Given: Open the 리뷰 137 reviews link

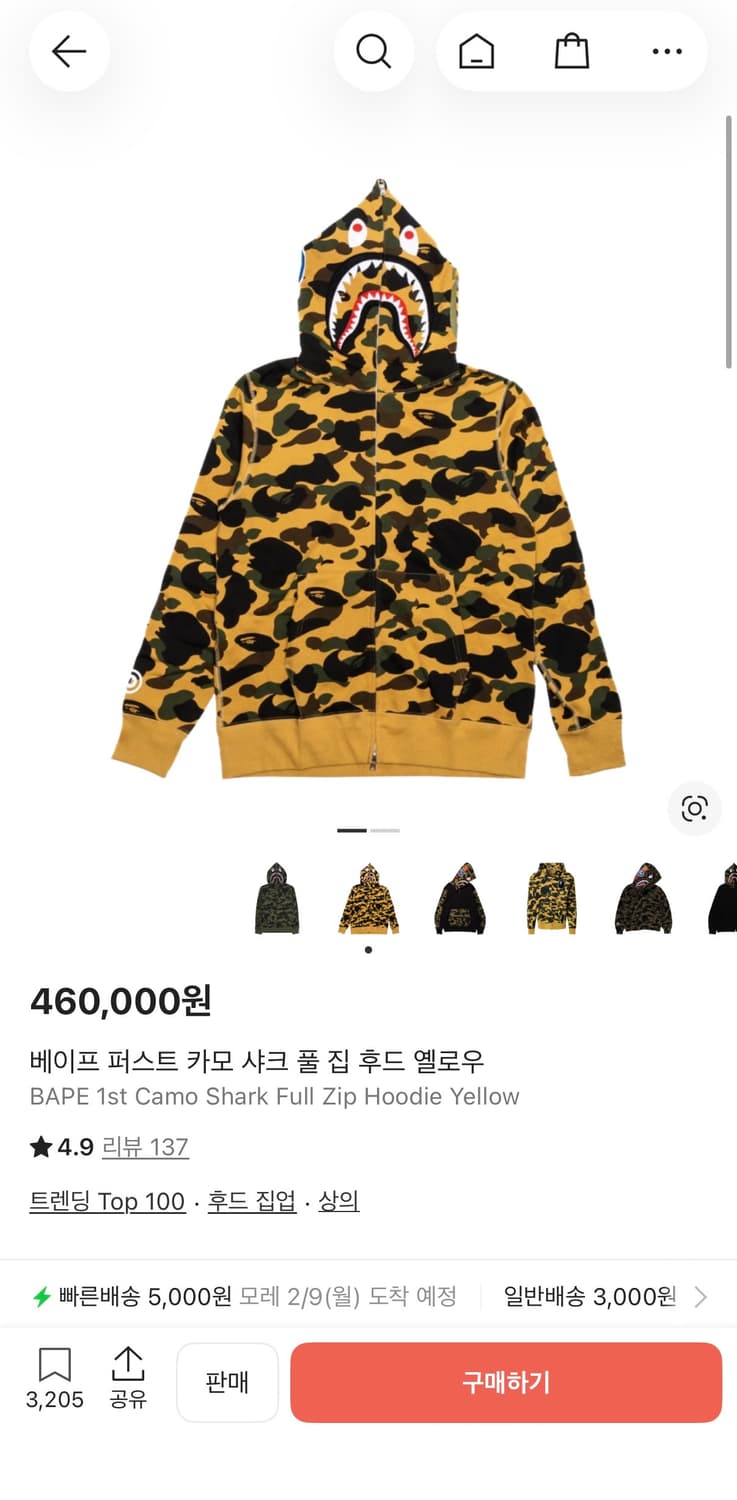Looking at the screenshot, I should 145,1147.
